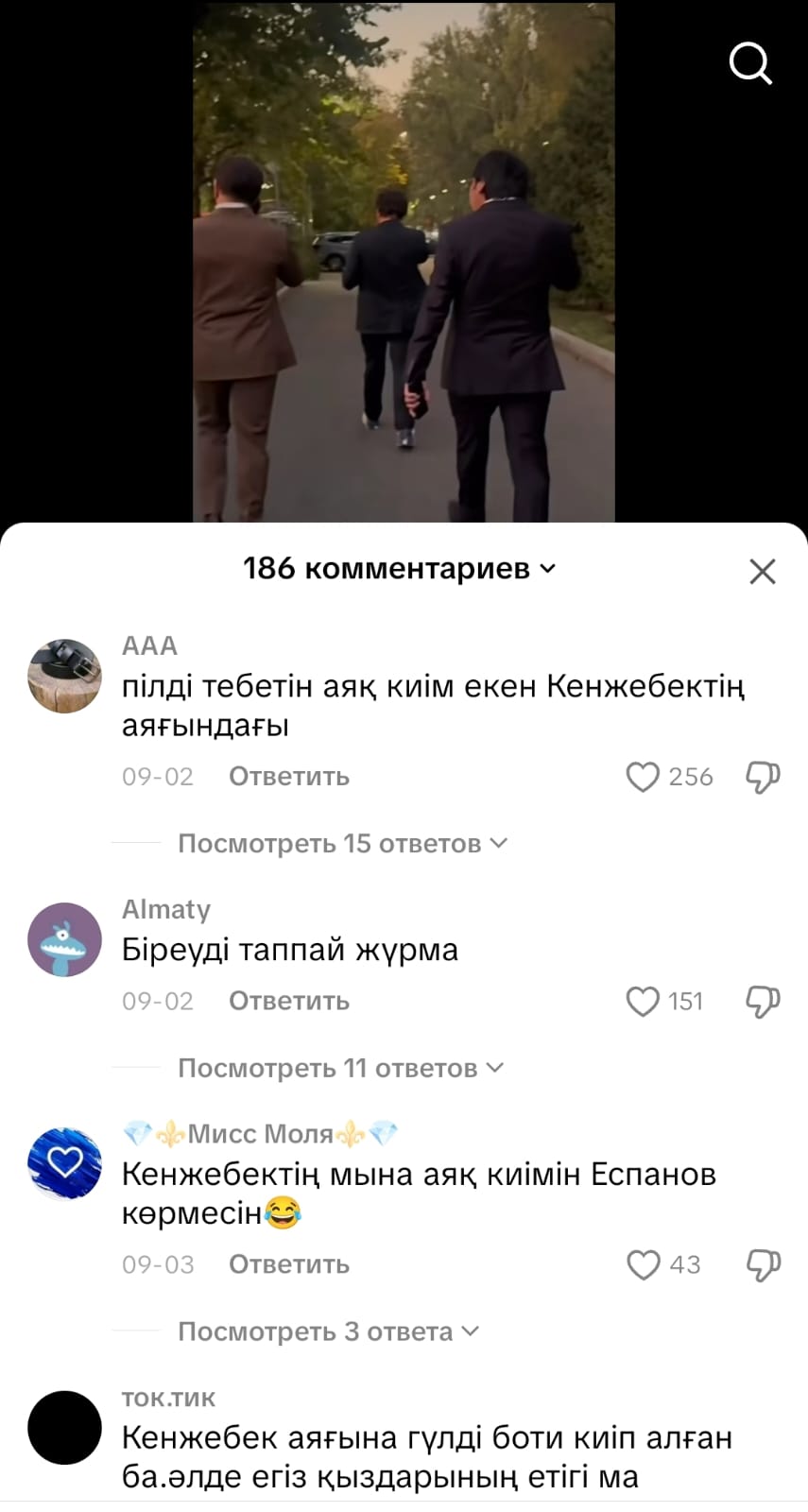Open ток.тик's profile avatar
The width and height of the screenshot is (808, 1512).
64,1427
